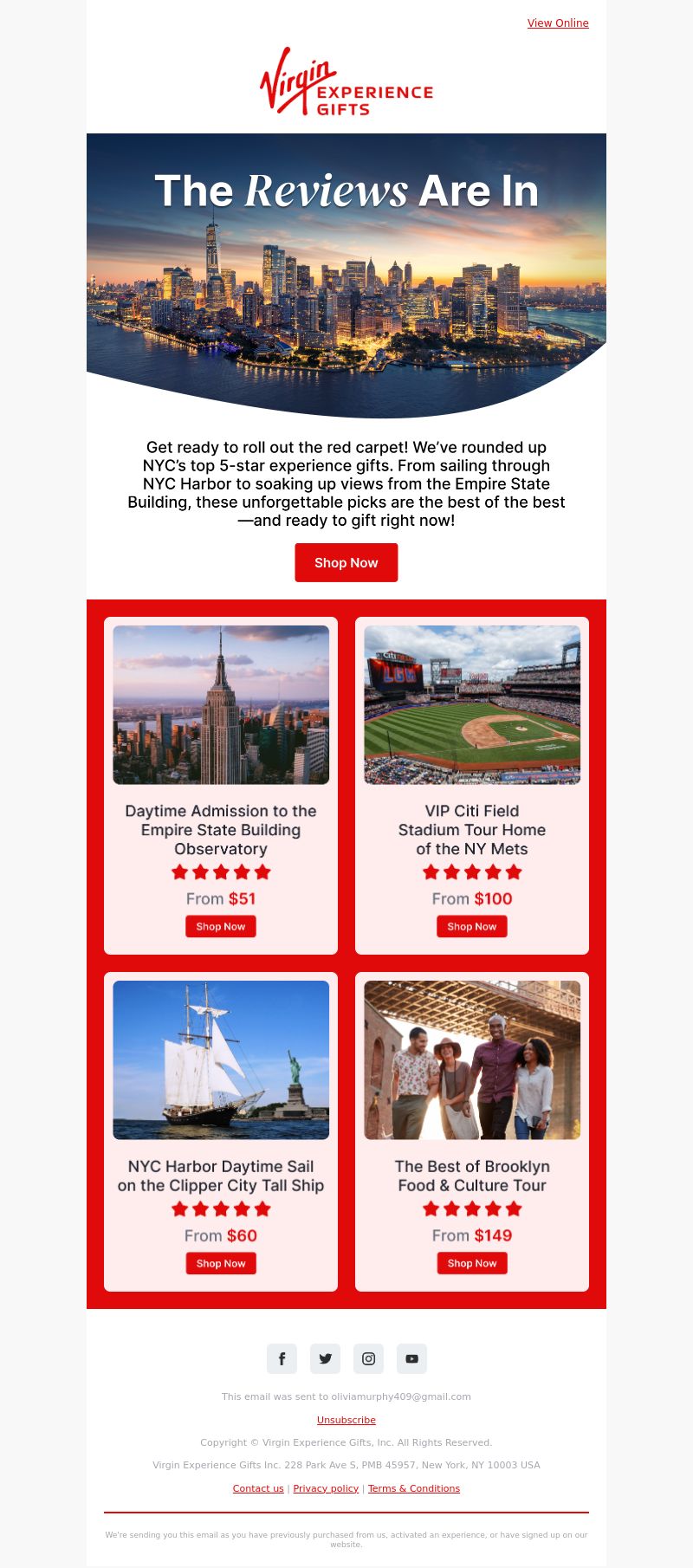The image size is (693, 1568).
Task: Shop the Empire State Building Observatory admission
Action: coord(221,926)
